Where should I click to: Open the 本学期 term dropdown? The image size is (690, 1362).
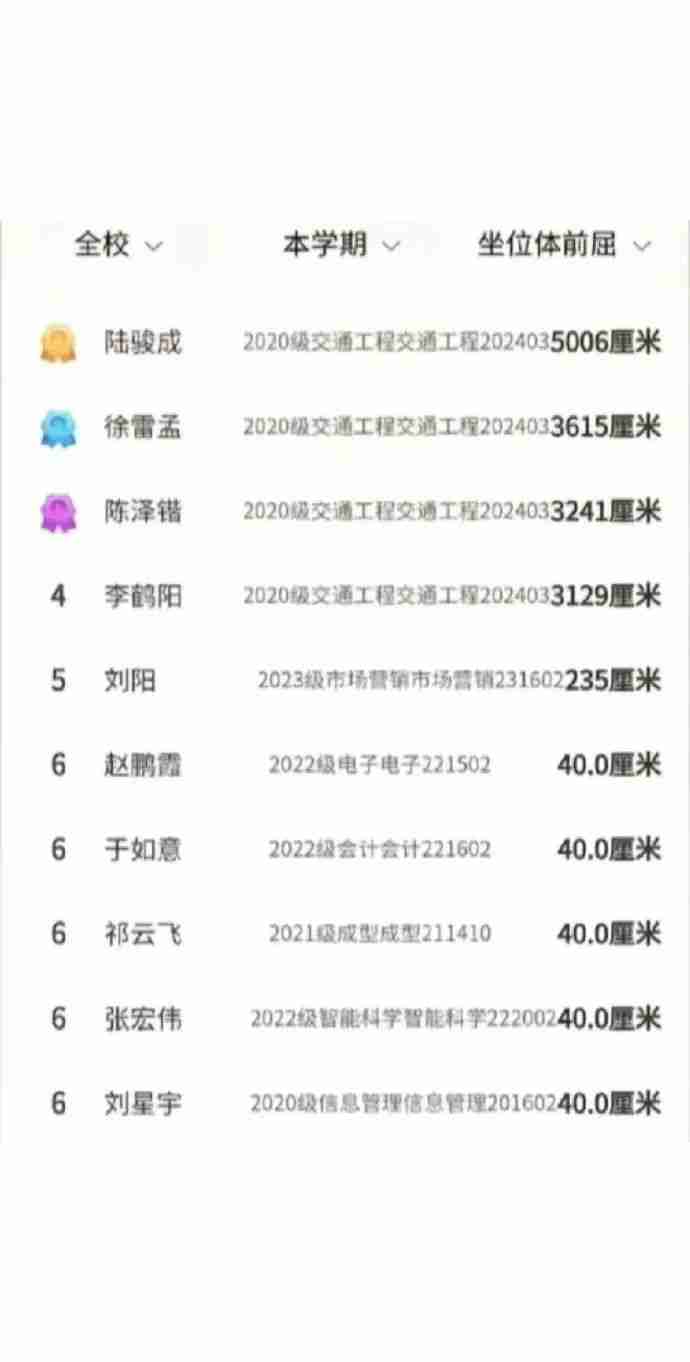click(341, 245)
